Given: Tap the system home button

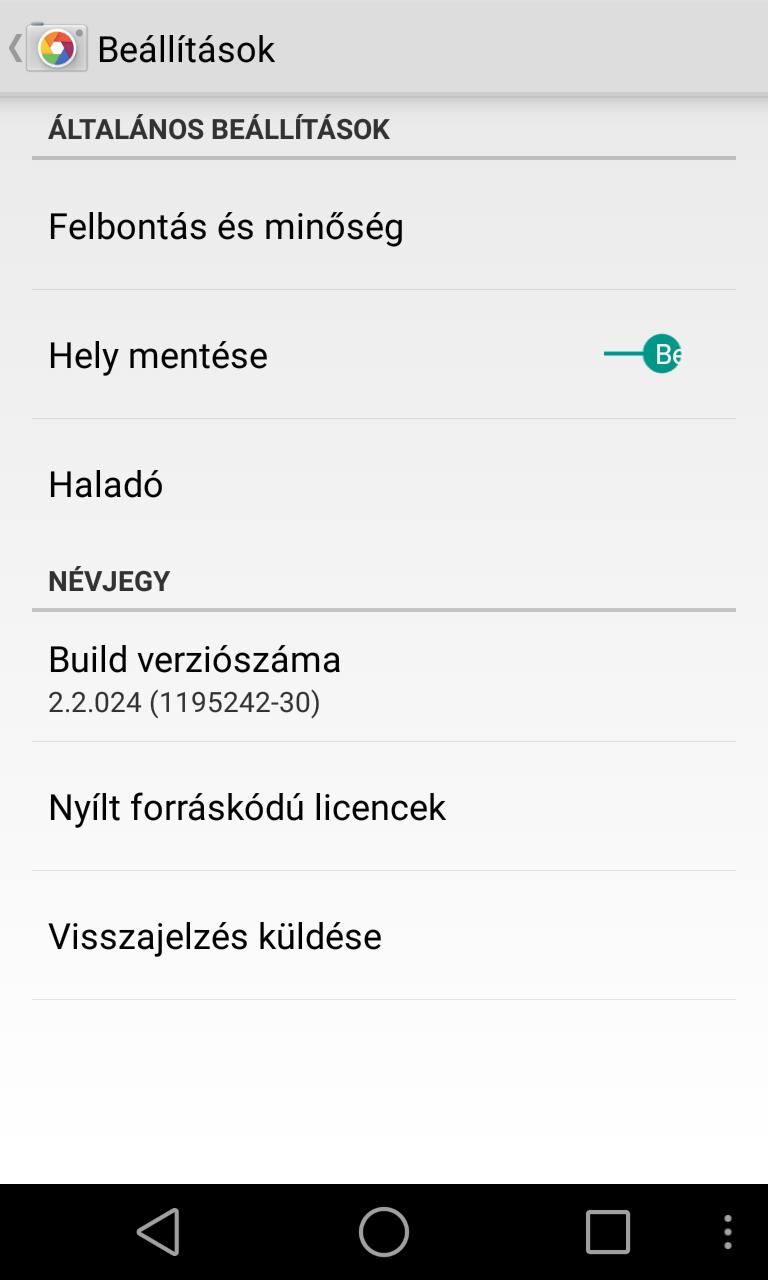Looking at the screenshot, I should coord(384,1232).
